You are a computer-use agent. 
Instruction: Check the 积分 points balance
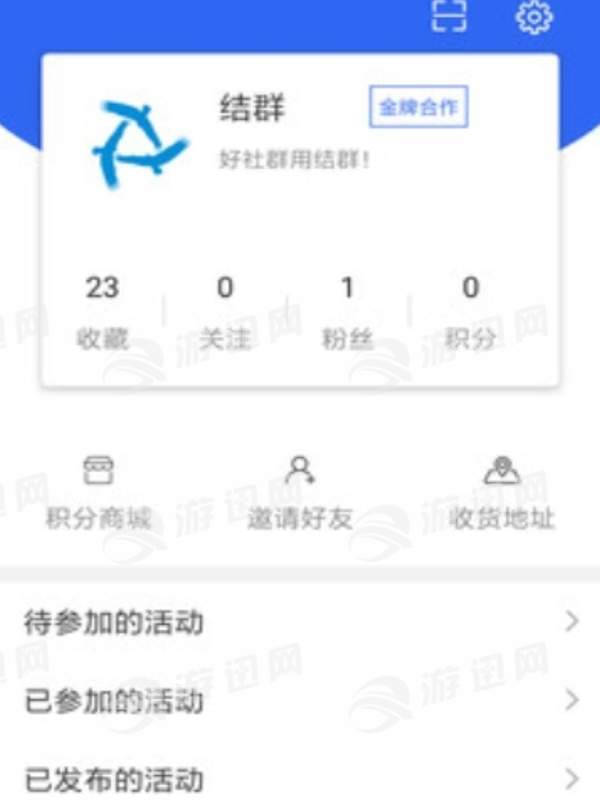[470, 311]
